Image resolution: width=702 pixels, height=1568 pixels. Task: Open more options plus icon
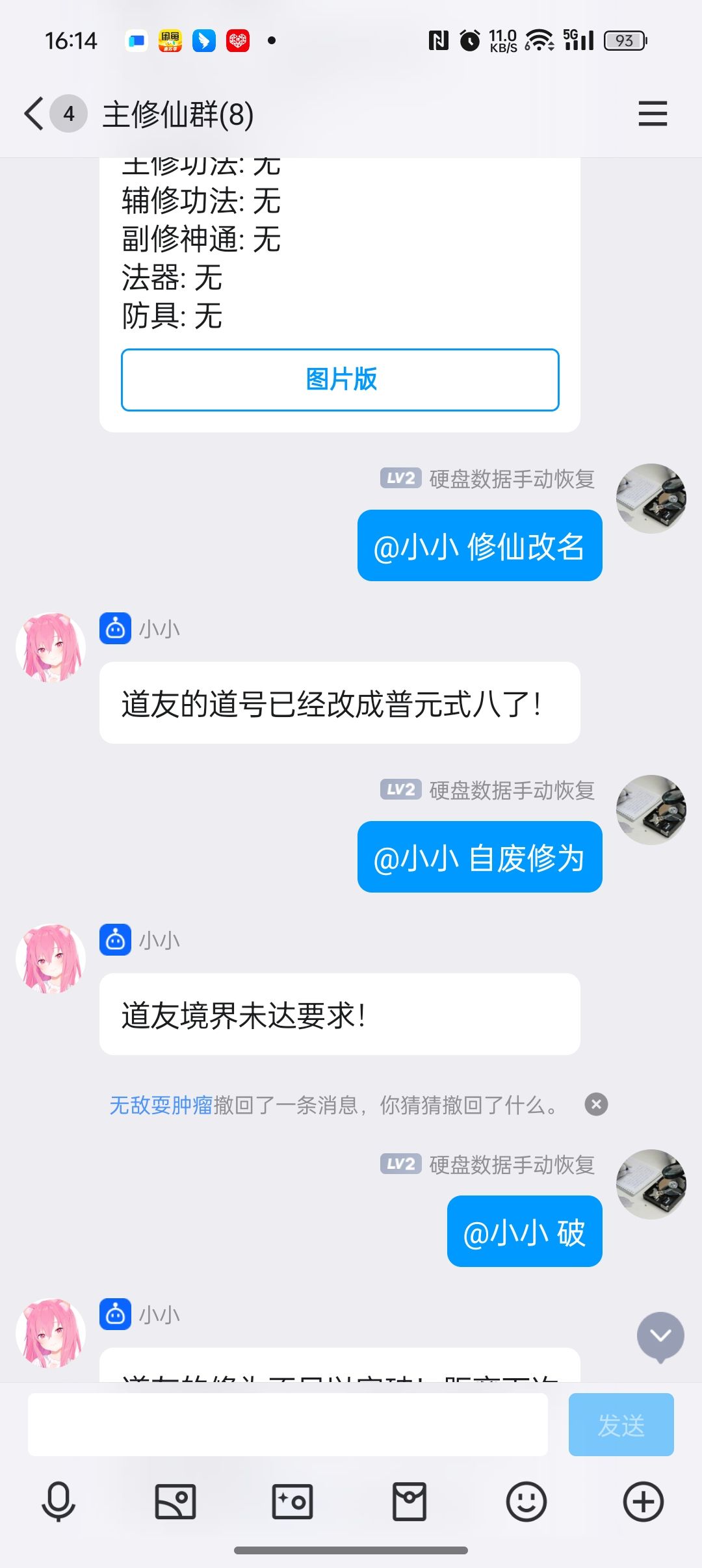coord(643,1502)
